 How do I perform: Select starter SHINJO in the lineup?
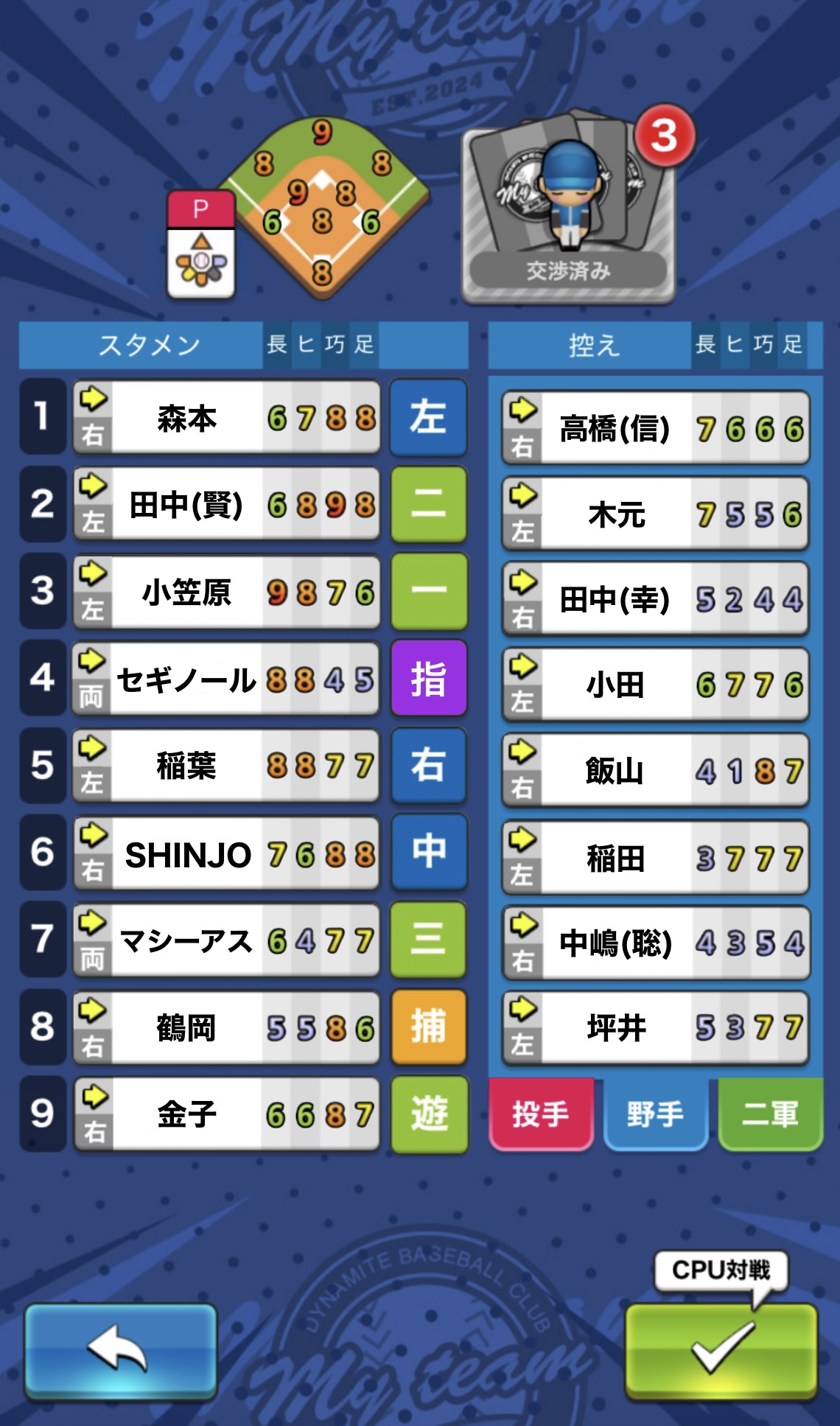pyautogui.click(x=225, y=853)
